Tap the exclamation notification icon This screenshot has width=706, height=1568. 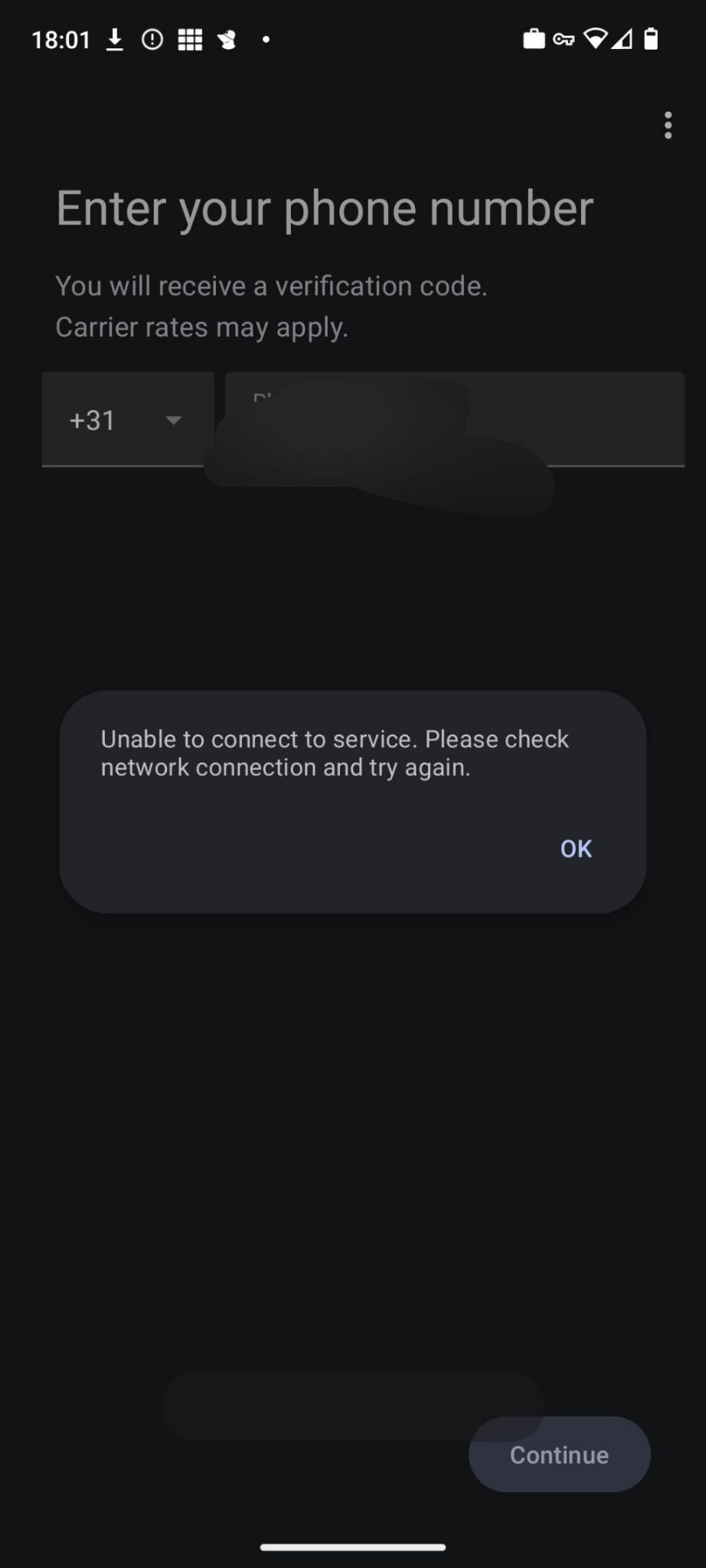[152, 39]
